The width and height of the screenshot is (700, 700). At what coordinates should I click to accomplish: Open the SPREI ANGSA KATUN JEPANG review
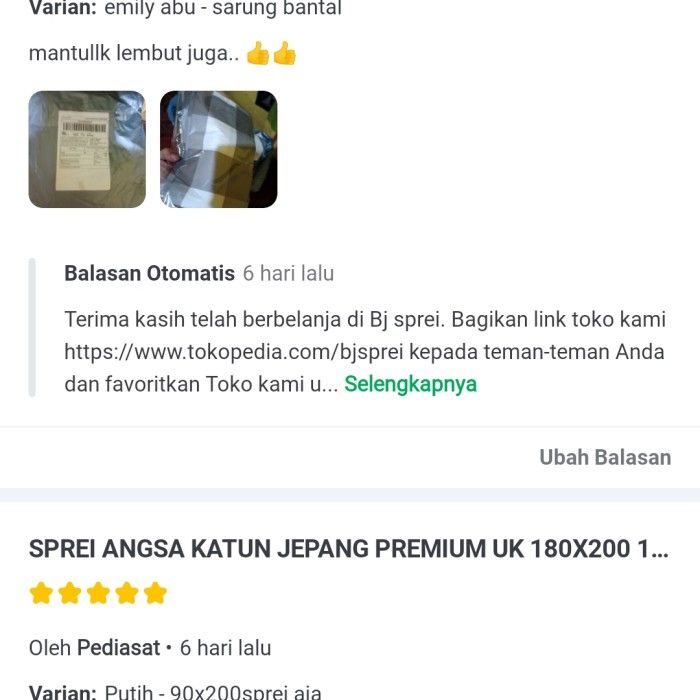[x=348, y=549]
